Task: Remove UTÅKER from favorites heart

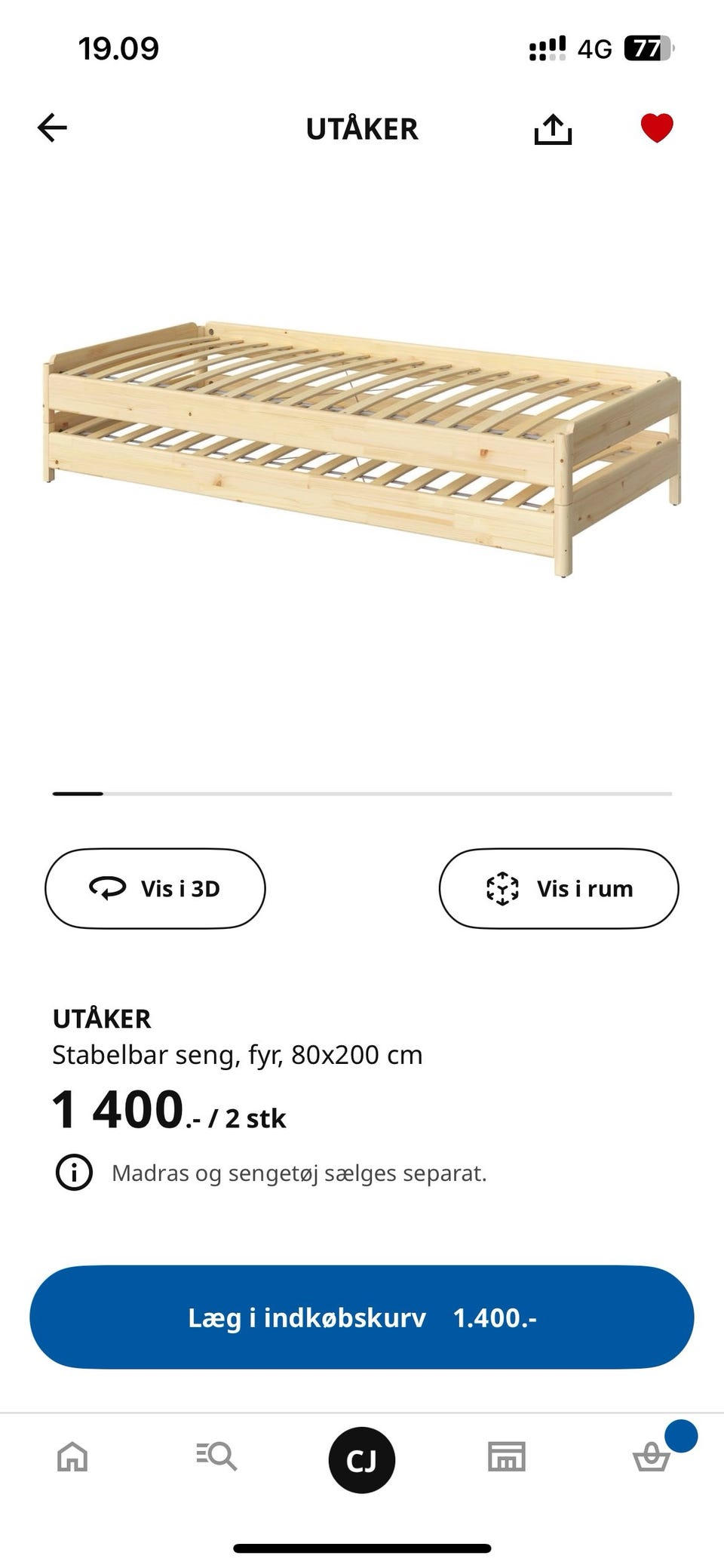Action: (x=656, y=128)
